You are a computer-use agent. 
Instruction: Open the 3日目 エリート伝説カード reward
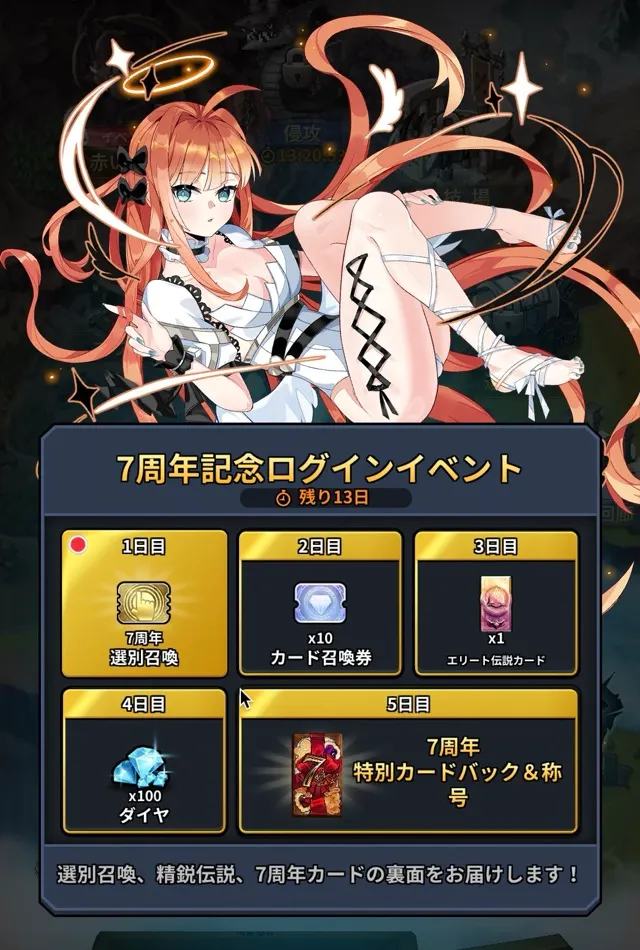coord(496,603)
